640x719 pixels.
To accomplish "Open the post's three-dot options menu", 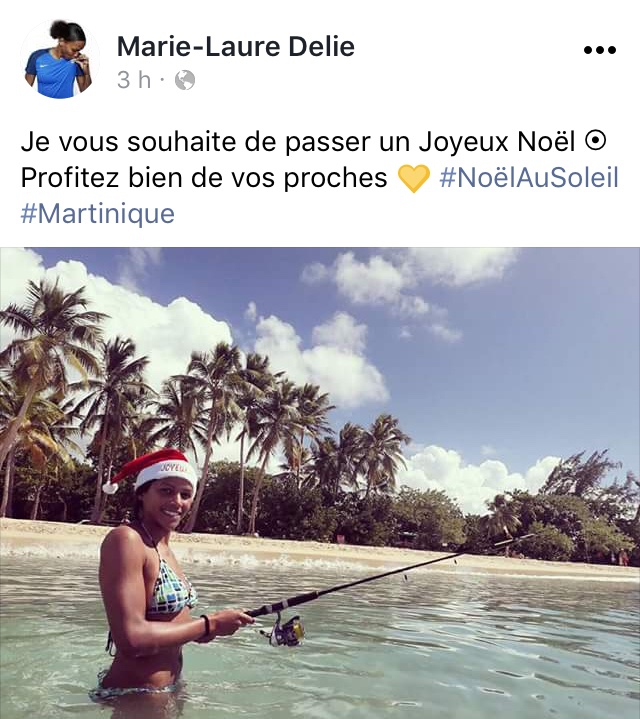I will click(x=599, y=50).
